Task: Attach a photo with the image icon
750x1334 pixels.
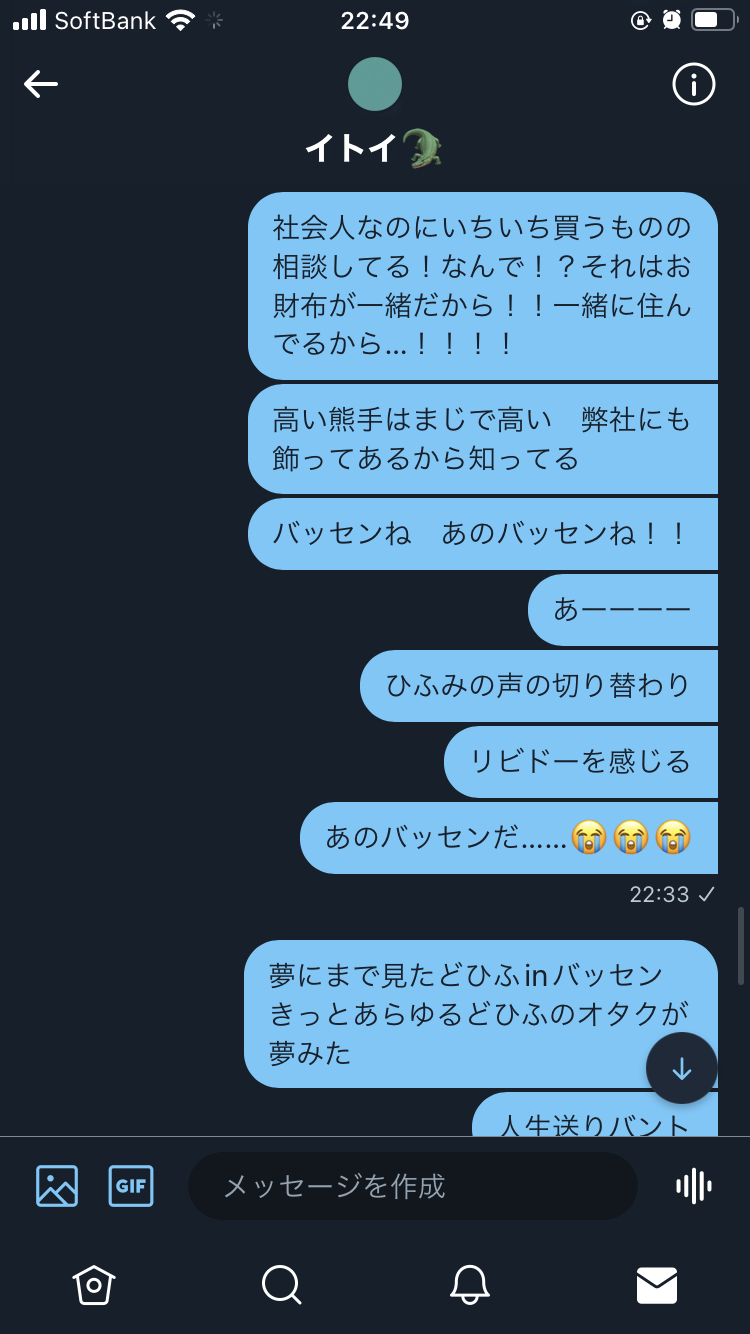Action: (x=57, y=1186)
